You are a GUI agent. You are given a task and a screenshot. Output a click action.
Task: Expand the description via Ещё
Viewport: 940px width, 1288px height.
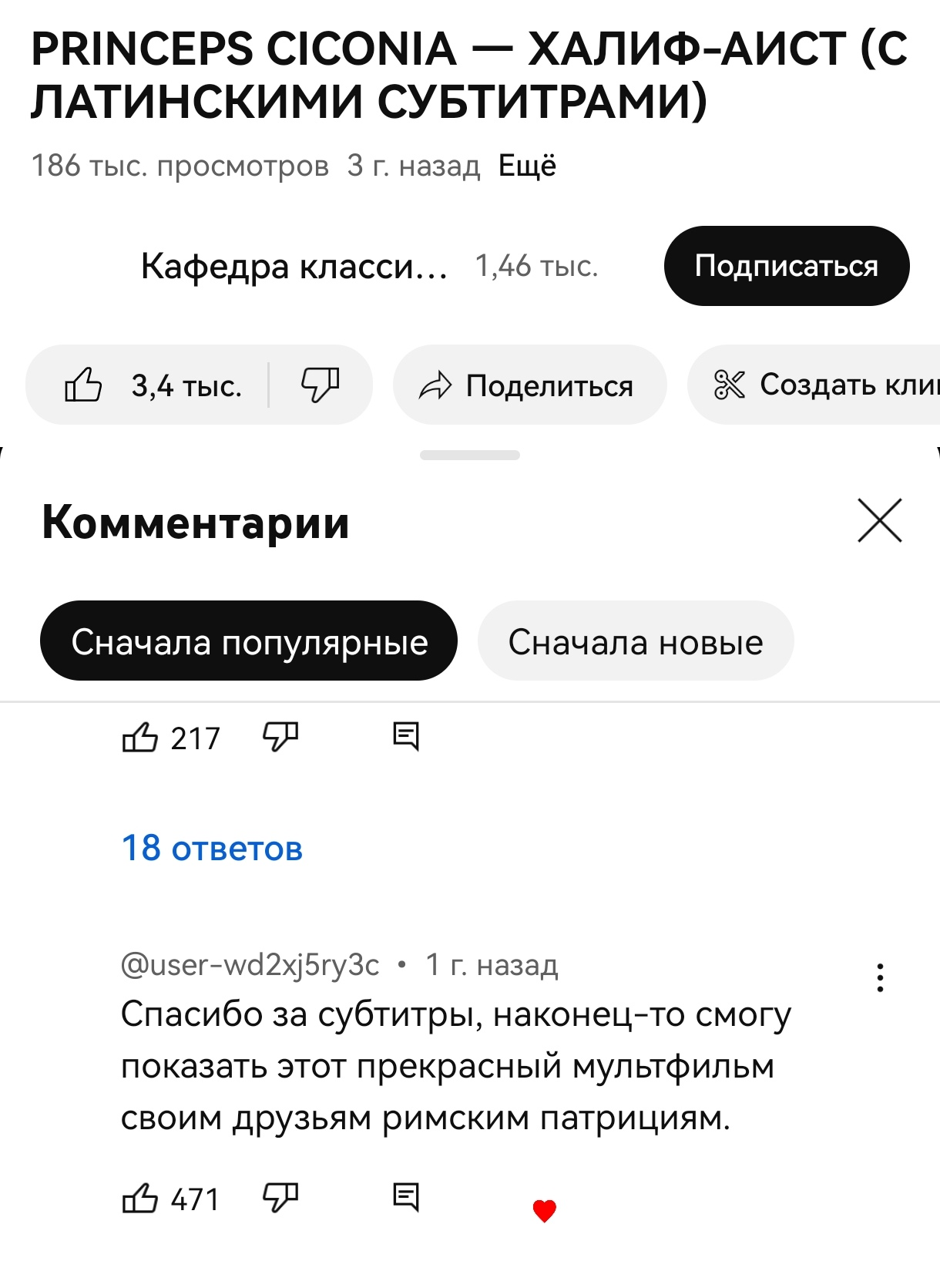[x=527, y=166]
